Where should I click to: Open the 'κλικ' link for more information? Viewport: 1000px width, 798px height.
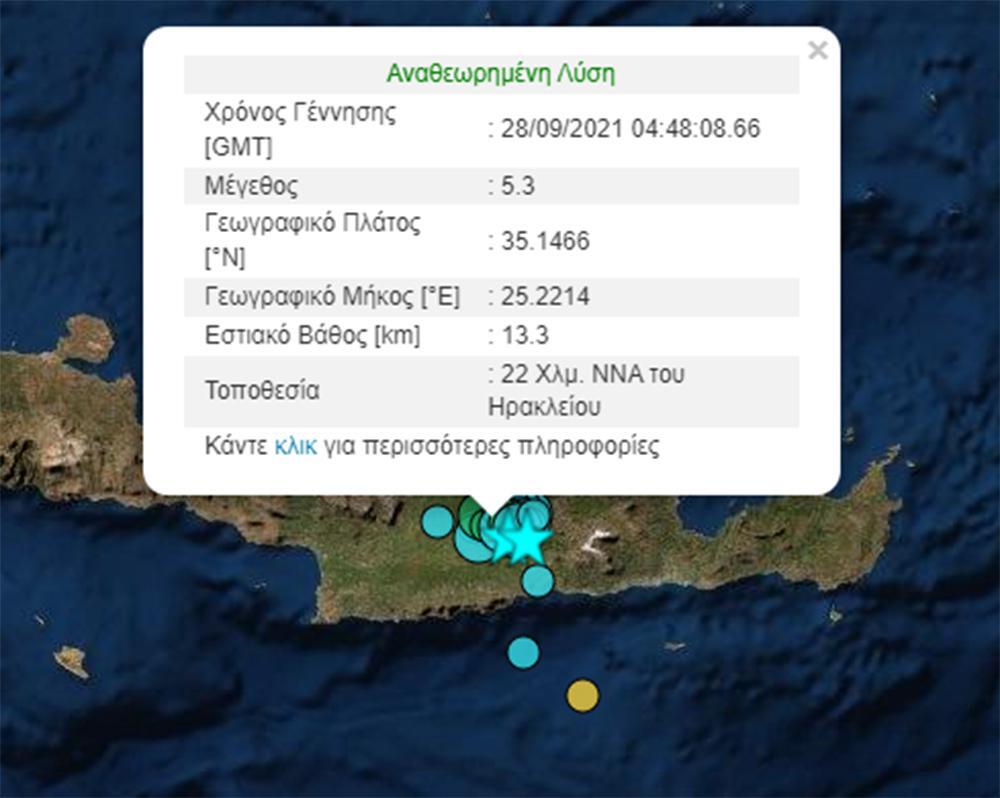click(295, 446)
